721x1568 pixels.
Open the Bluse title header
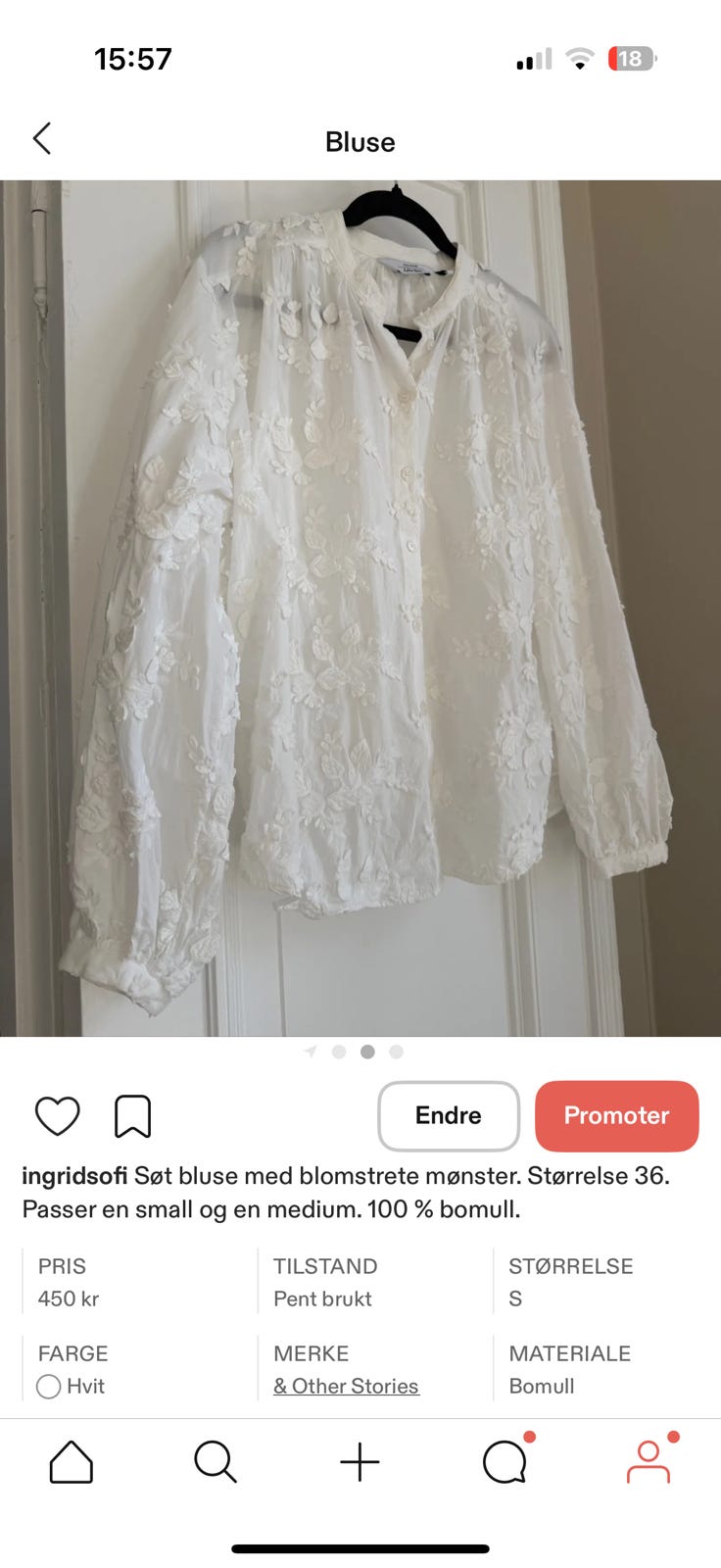point(360,141)
